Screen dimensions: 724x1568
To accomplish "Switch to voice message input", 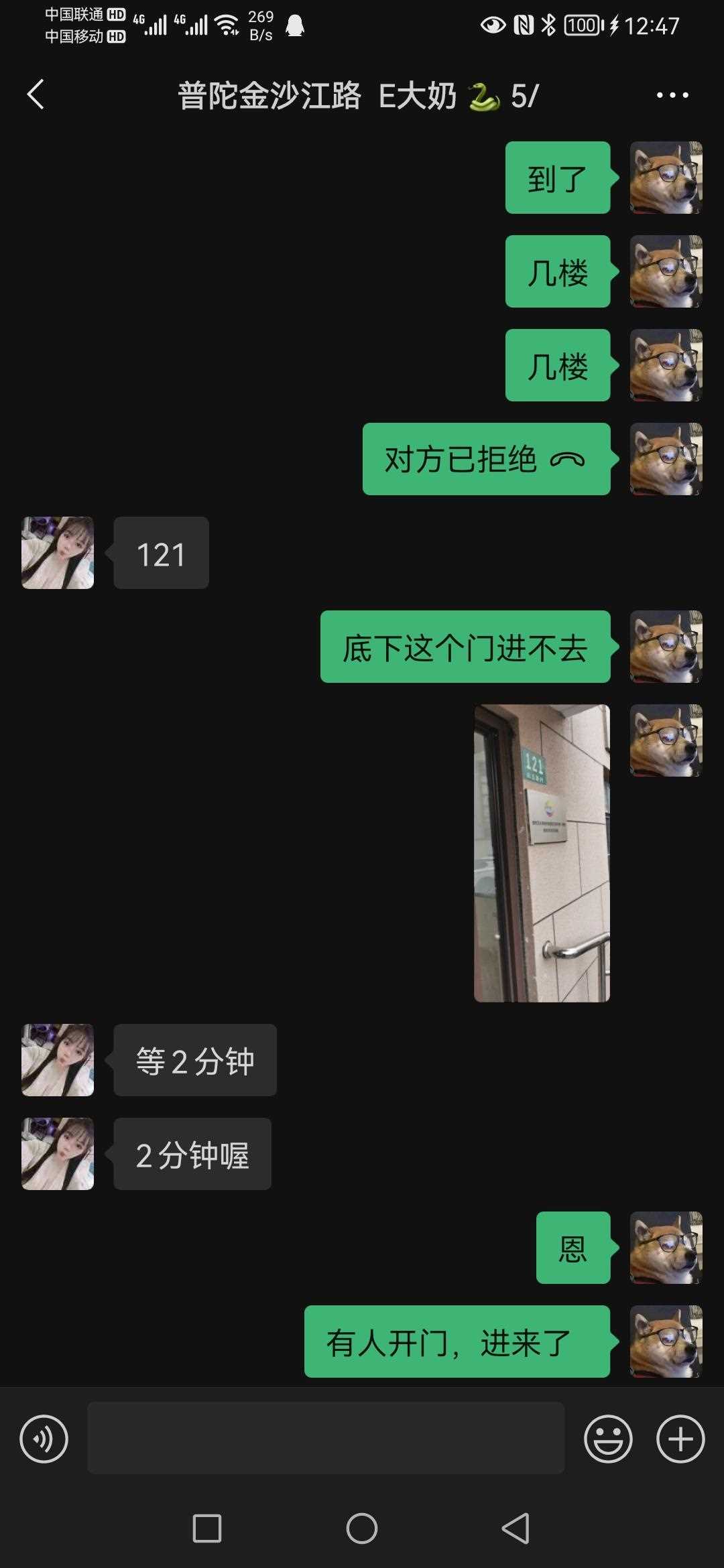I will [44, 1439].
